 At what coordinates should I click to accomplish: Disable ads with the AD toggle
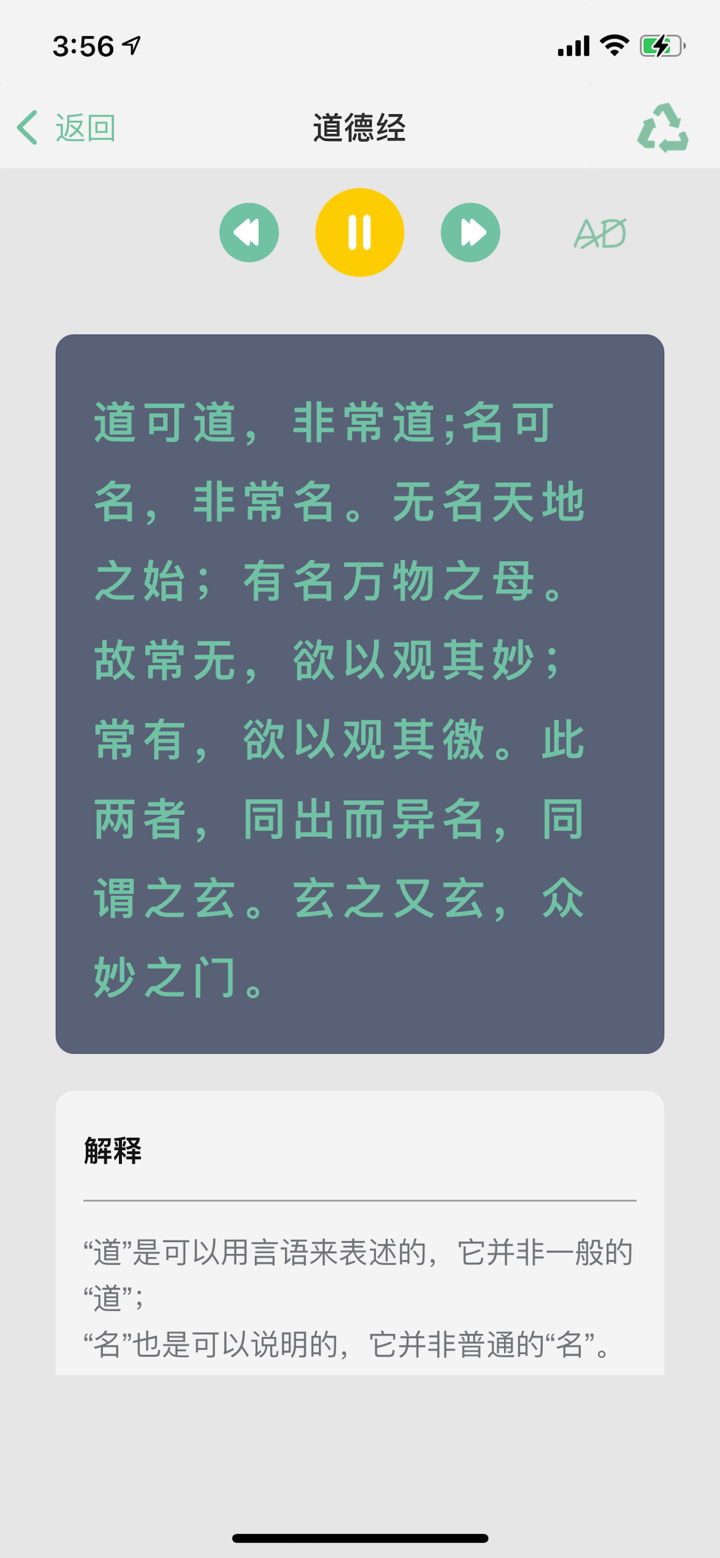tap(601, 231)
